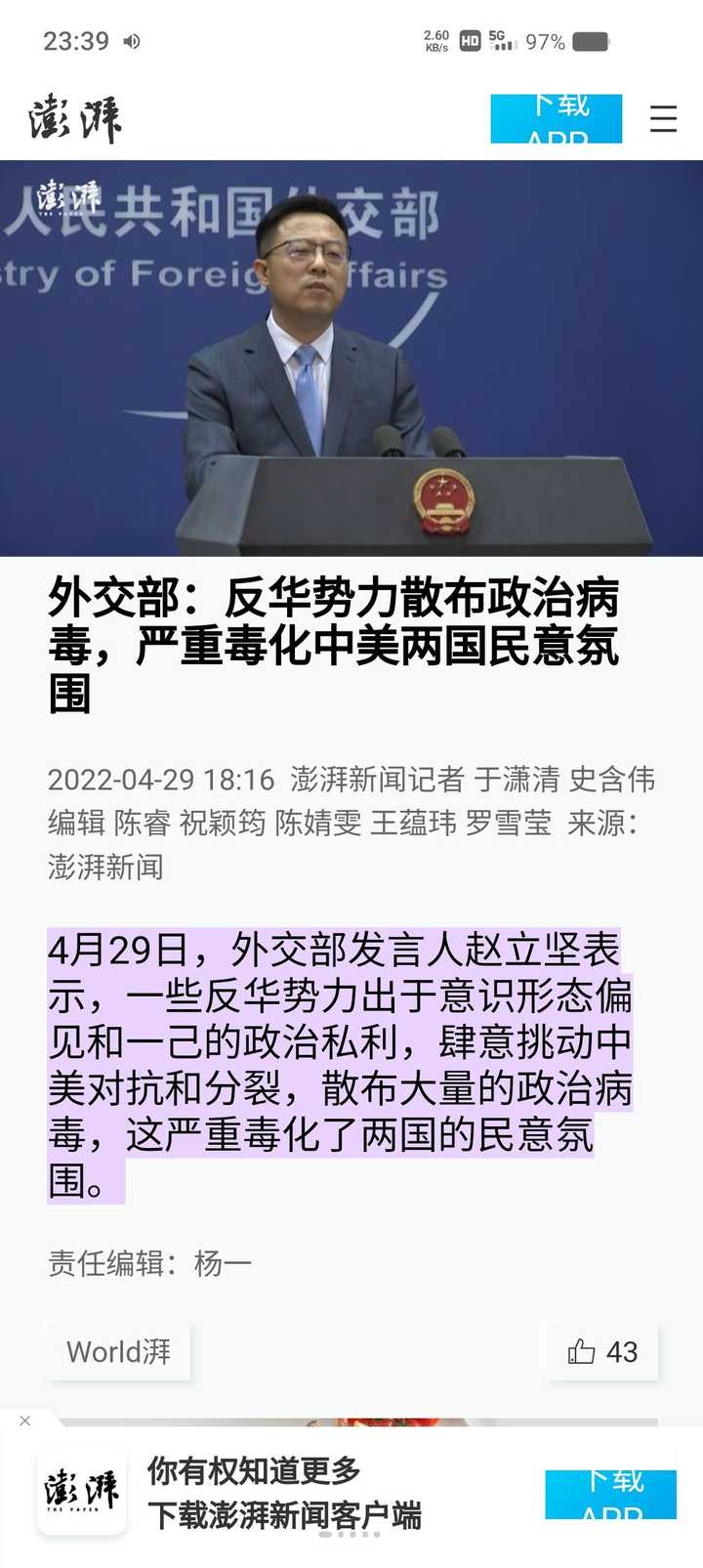703x1568 pixels.
Task: Play the foreign ministry press video
Action: [351, 359]
